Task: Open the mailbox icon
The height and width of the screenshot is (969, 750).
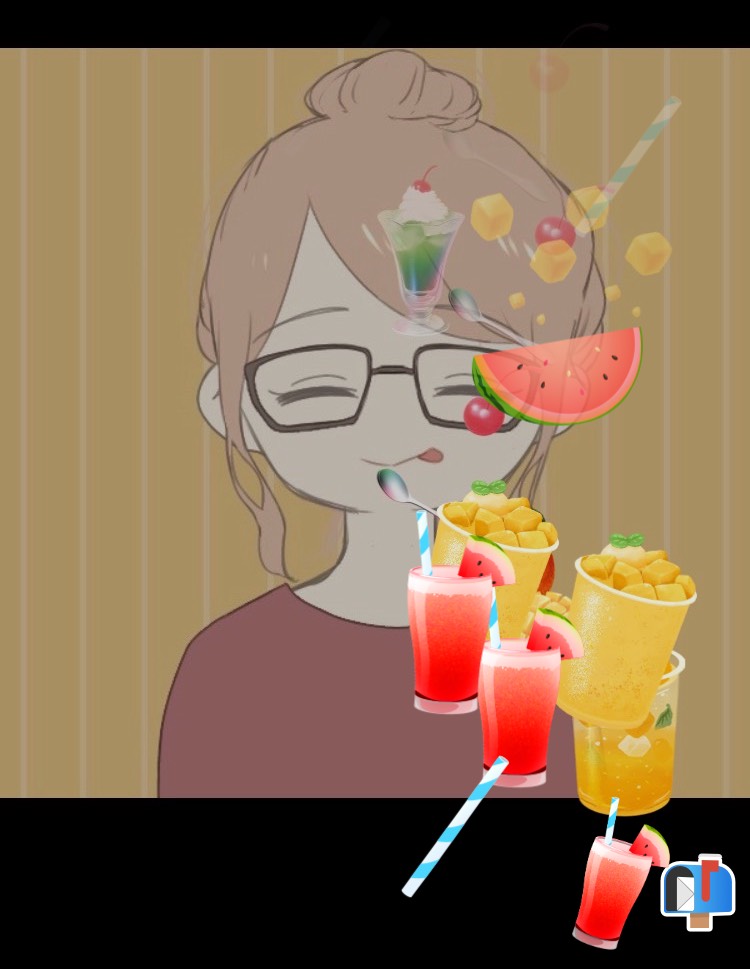Action: pyautogui.click(x=698, y=891)
